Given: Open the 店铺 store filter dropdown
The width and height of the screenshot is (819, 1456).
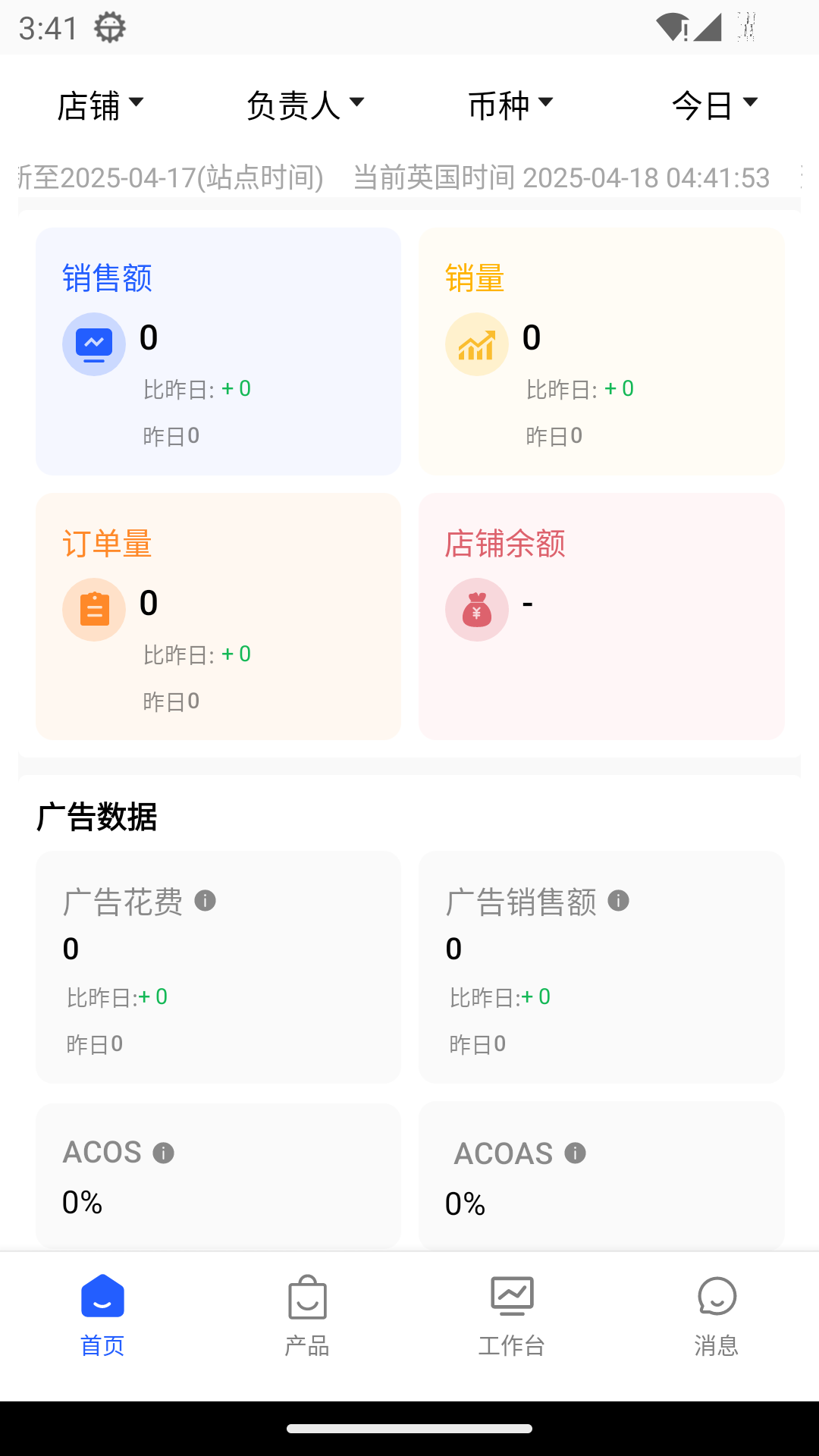Looking at the screenshot, I should [101, 105].
